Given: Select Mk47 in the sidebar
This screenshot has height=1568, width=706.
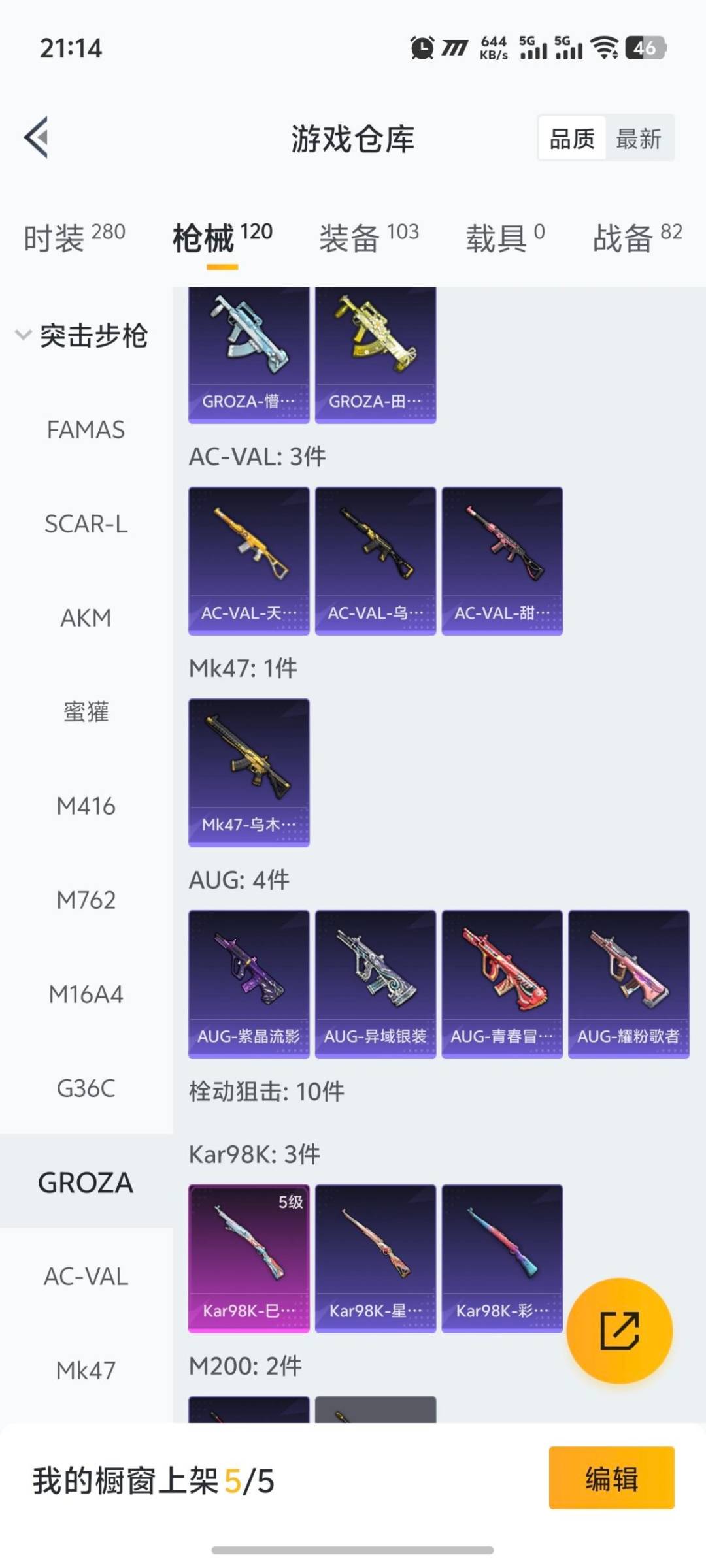Looking at the screenshot, I should [86, 1371].
